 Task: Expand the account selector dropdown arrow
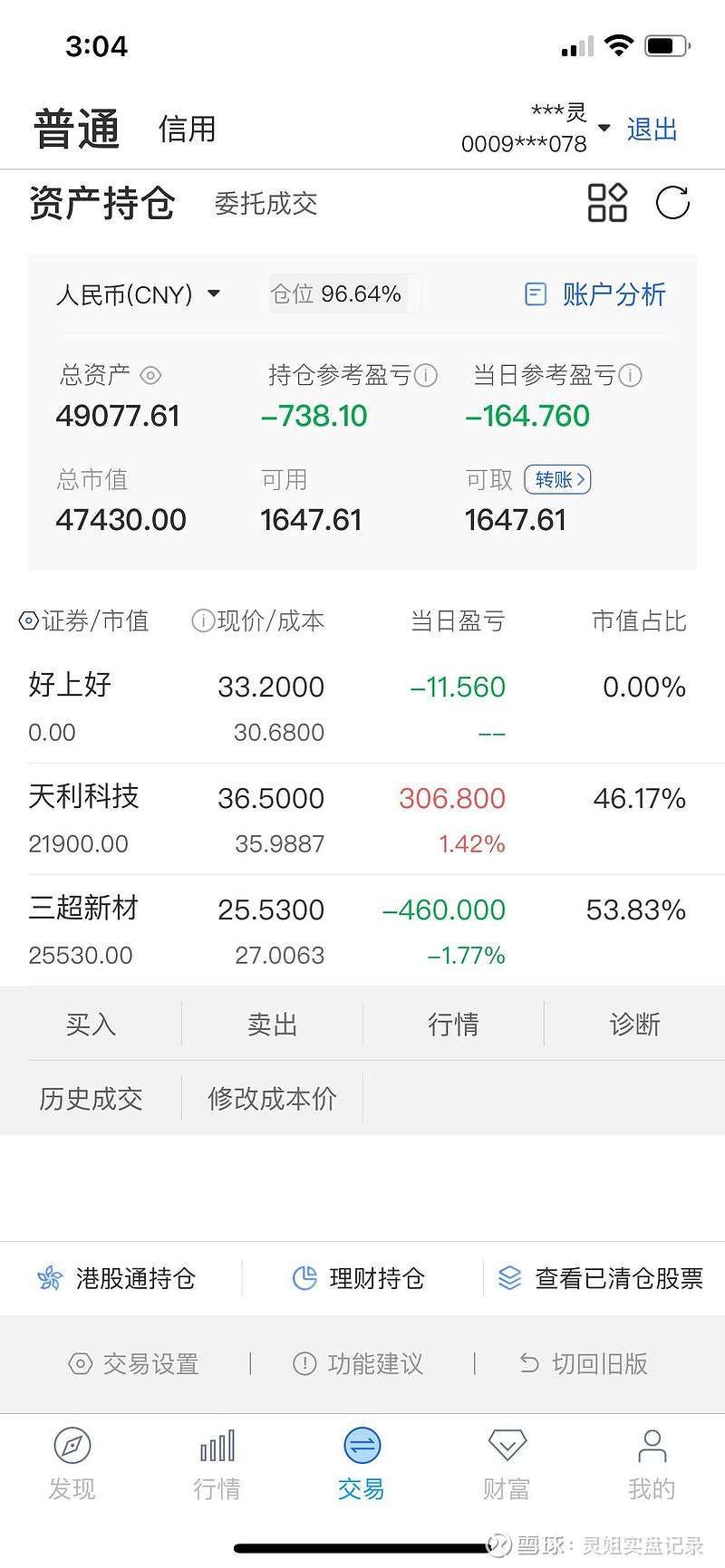coord(604,128)
